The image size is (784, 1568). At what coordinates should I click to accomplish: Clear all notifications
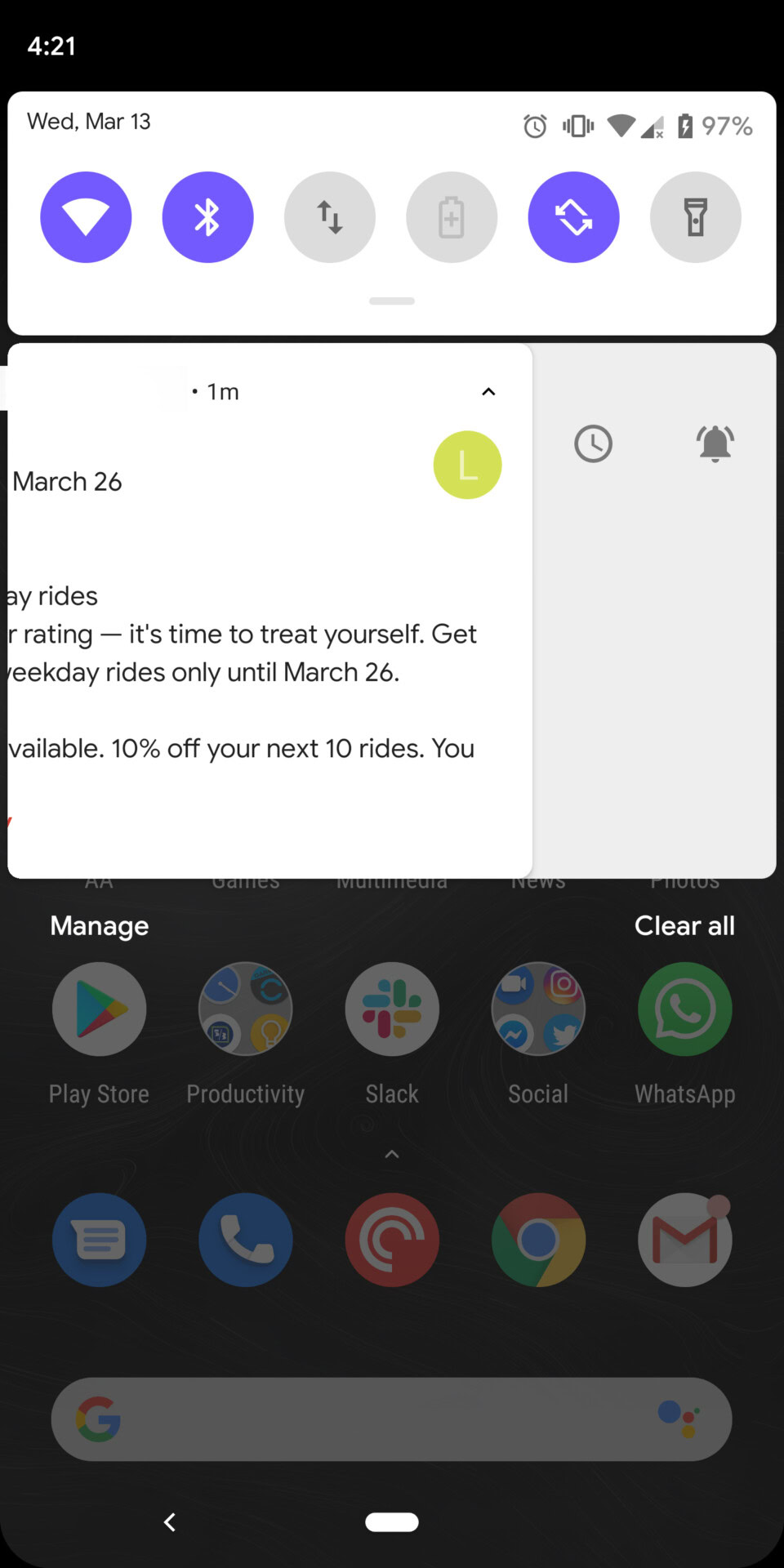click(684, 926)
